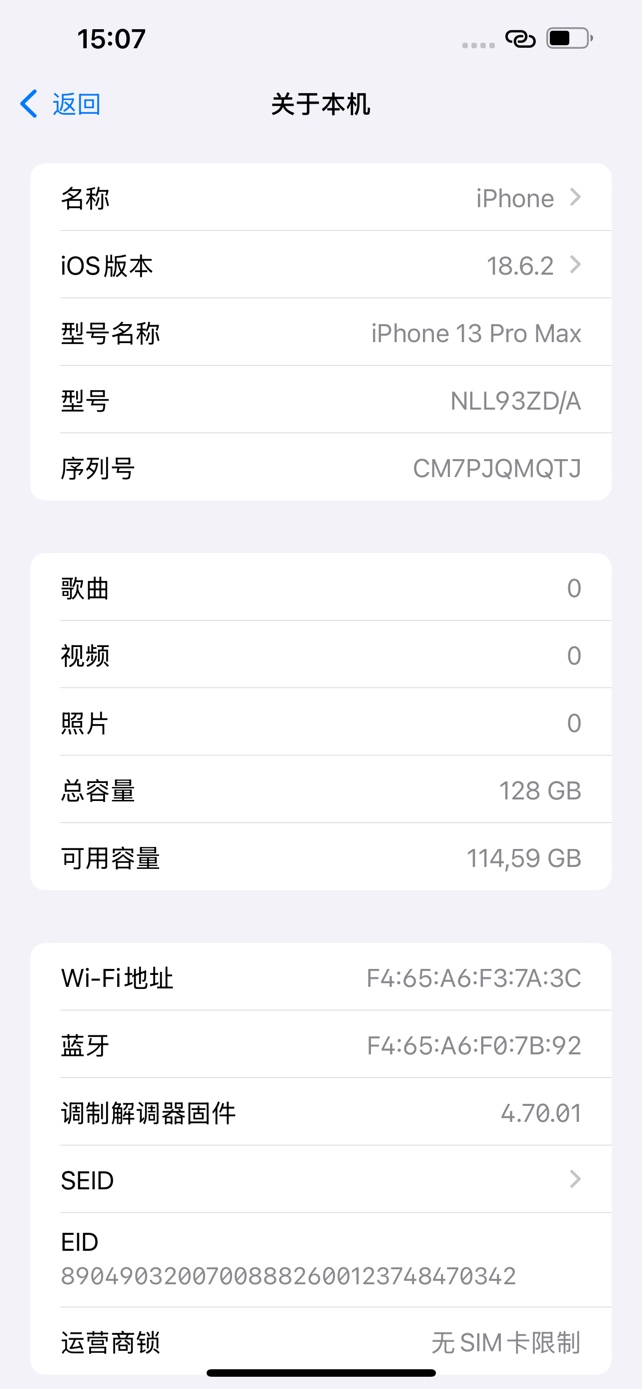Viewport: 642px width, 1389px height.
Task: Tap 型号 row to toggle model number
Action: 320,401
